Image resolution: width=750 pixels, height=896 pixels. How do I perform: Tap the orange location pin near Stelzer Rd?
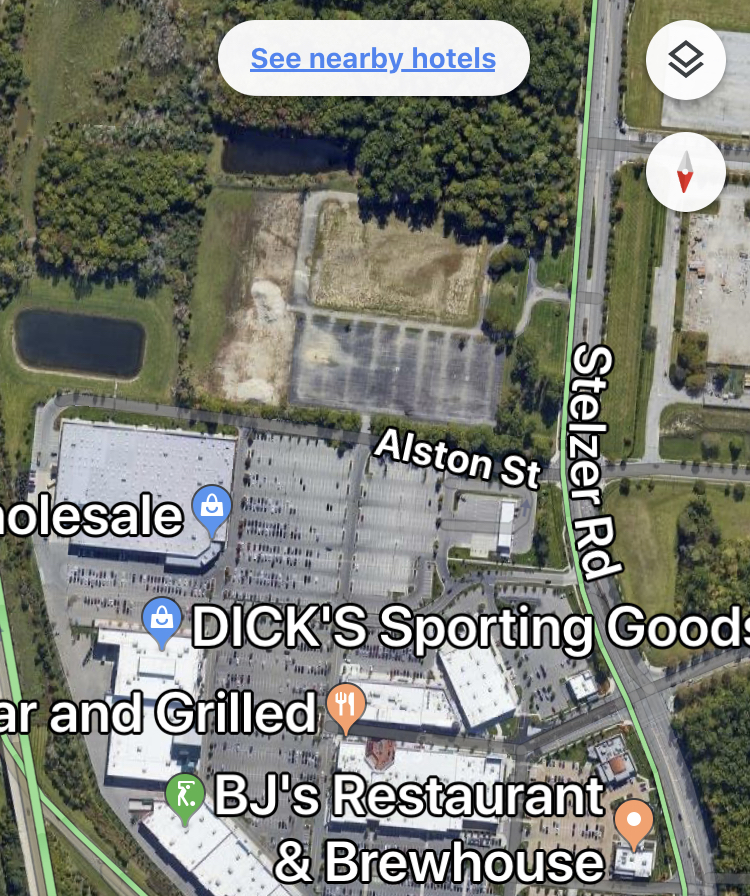coord(633,823)
